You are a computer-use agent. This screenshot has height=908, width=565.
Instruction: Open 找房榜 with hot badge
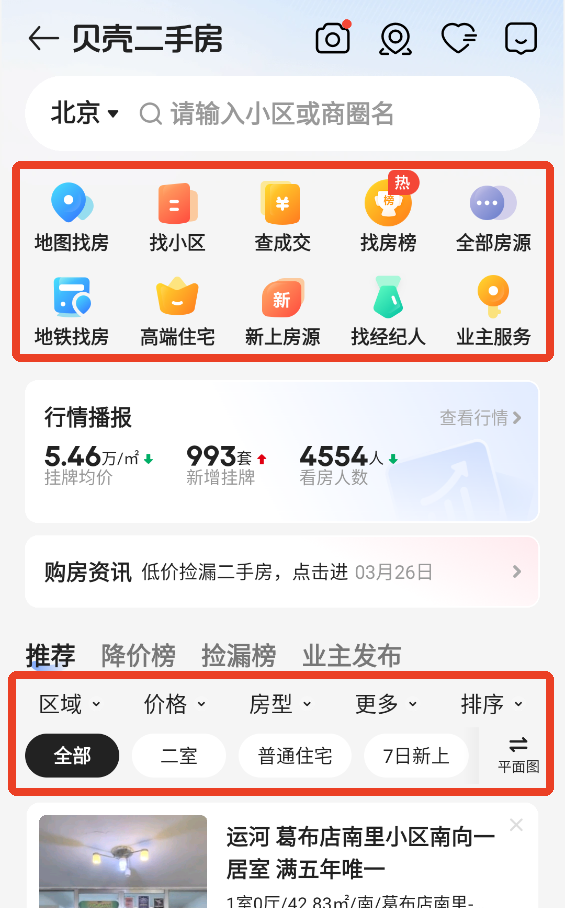tap(388, 218)
